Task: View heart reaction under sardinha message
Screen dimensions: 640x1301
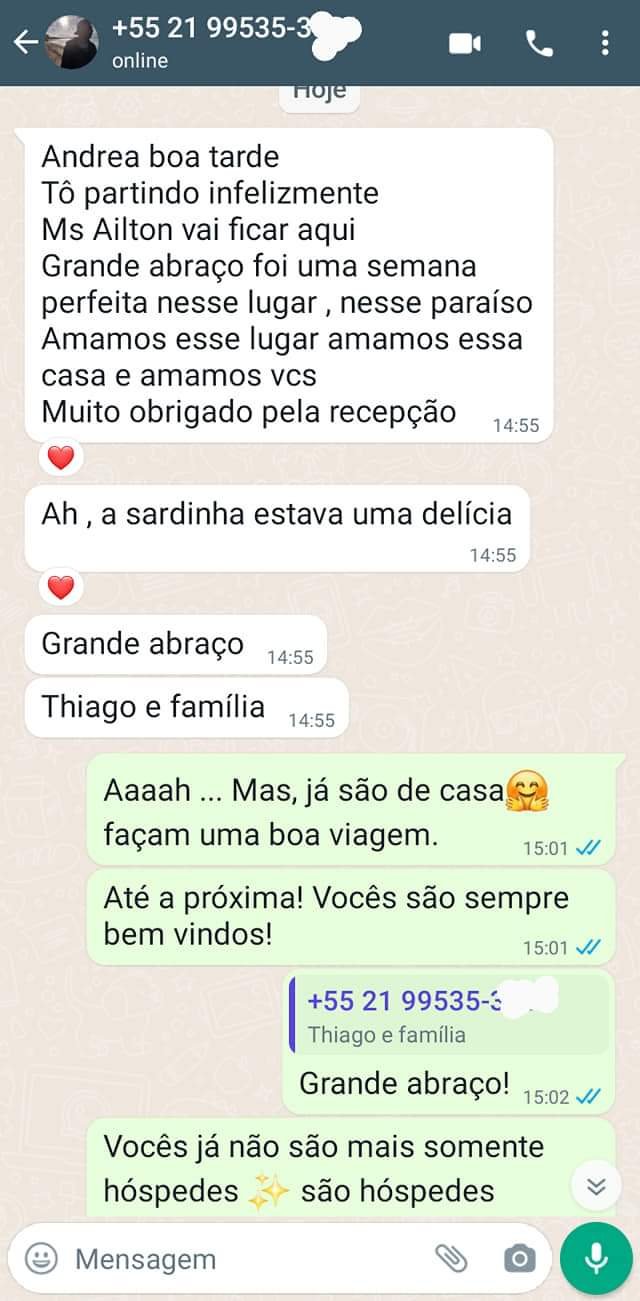Action: tap(61, 588)
